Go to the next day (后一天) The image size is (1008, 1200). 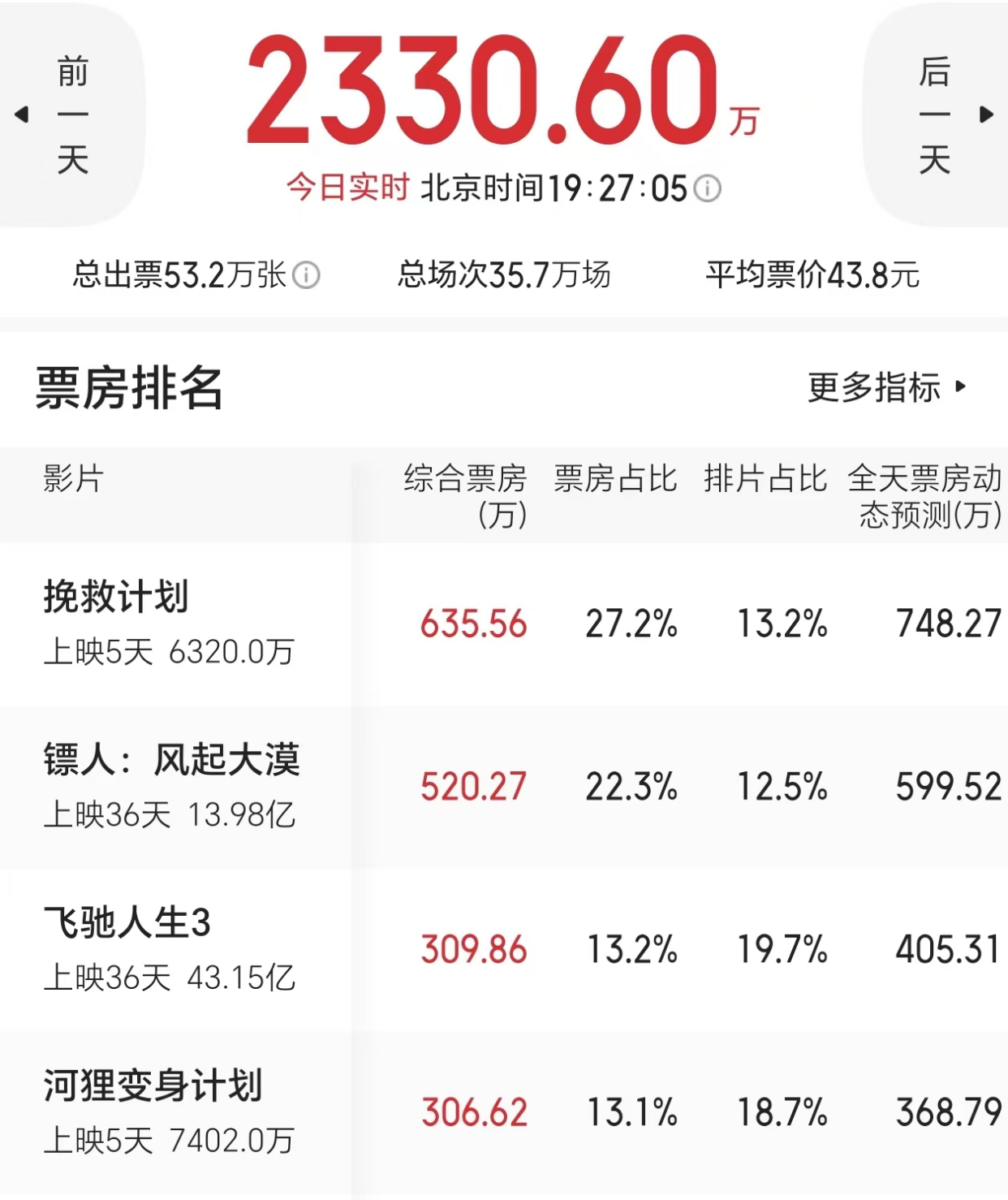(936, 114)
